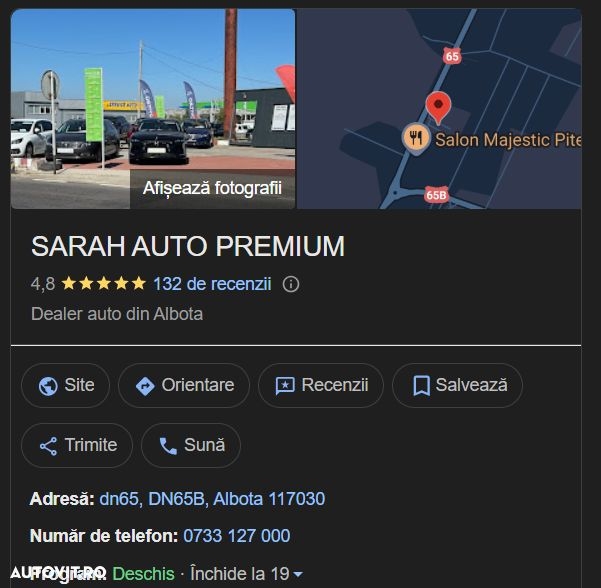Open the address link dn65, DN65B, Albota 117030
The width and height of the screenshot is (601, 588).
(x=212, y=499)
